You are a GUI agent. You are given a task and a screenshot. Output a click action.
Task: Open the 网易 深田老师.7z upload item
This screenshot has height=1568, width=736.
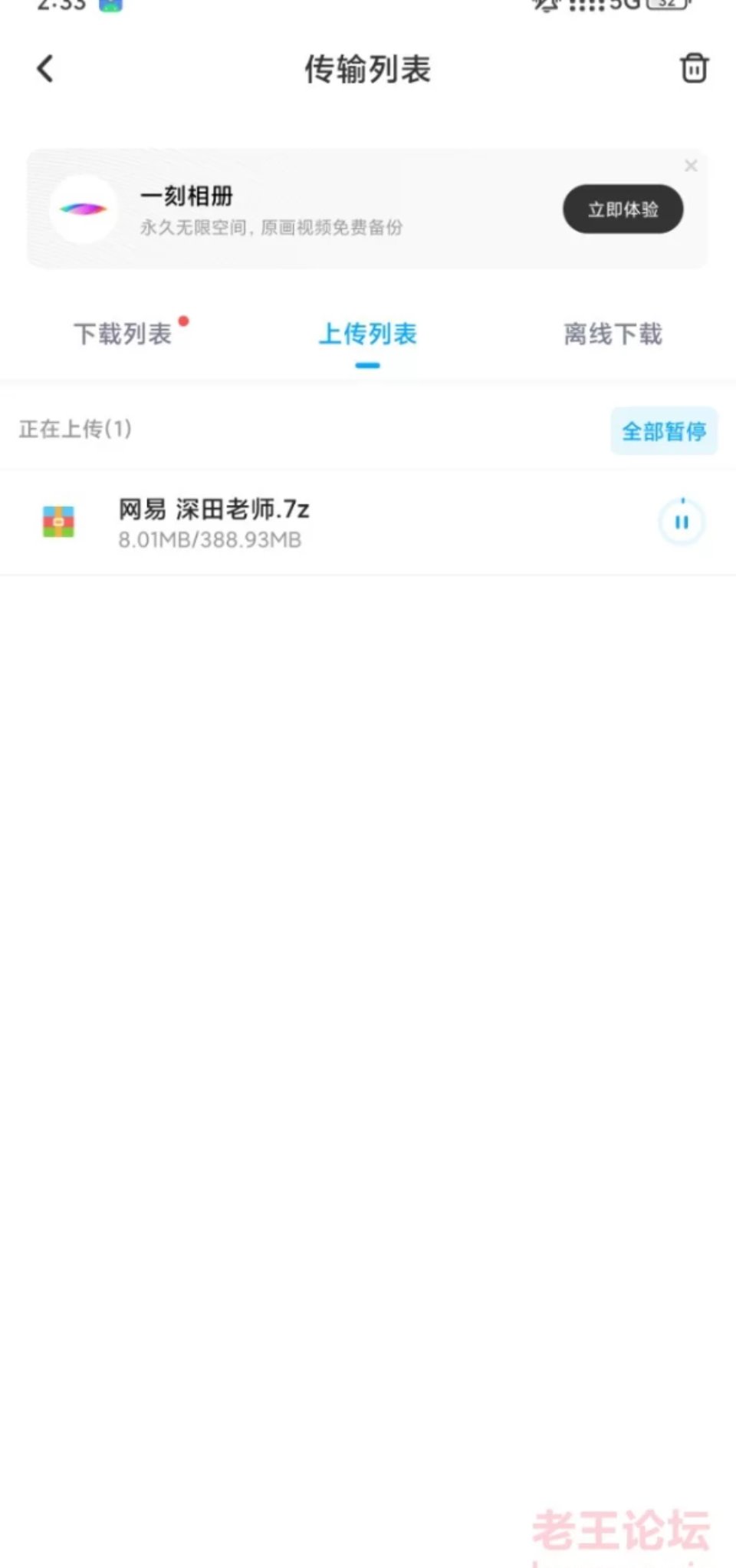pyautogui.click(x=368, y=522)
